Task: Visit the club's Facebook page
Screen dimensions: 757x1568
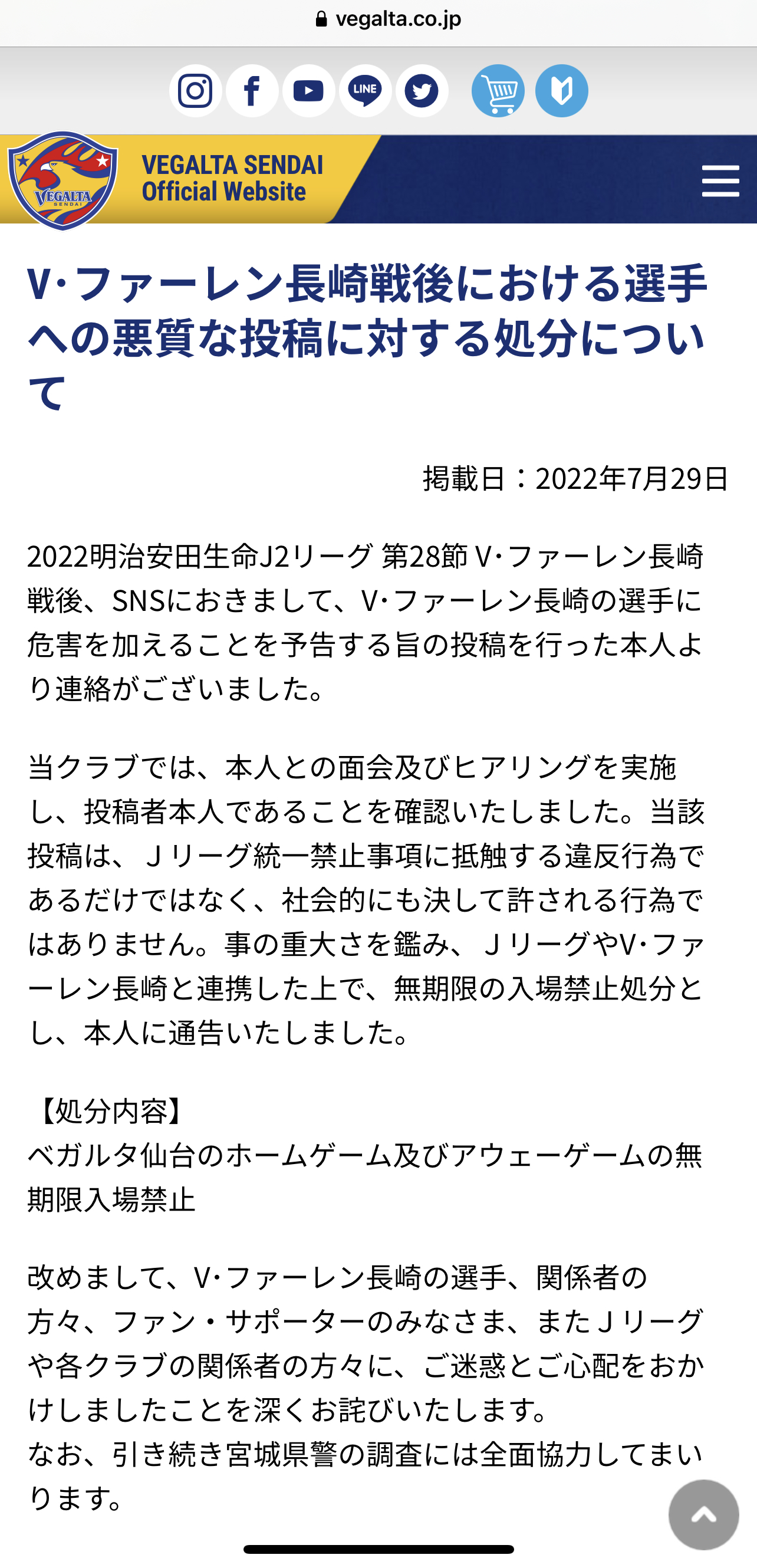Action: click(252, 91)
